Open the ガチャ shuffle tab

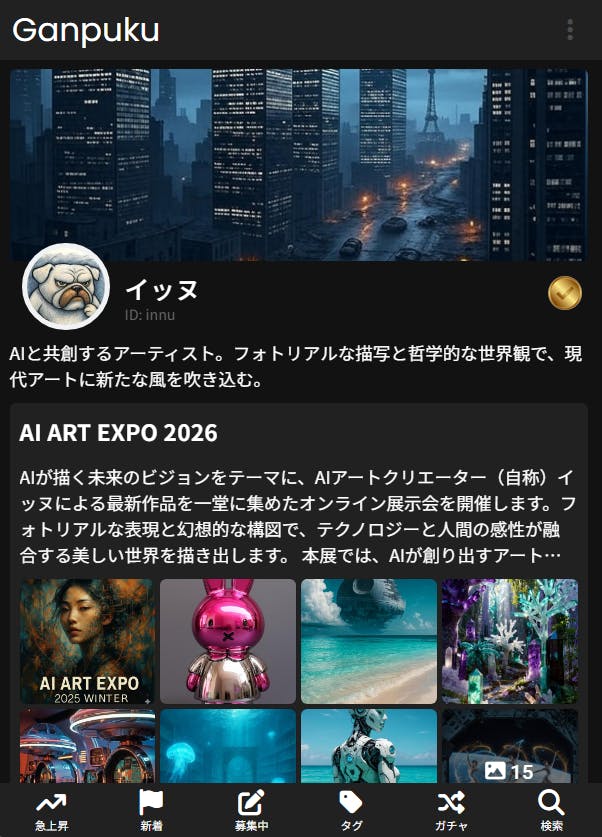[451, 810]
